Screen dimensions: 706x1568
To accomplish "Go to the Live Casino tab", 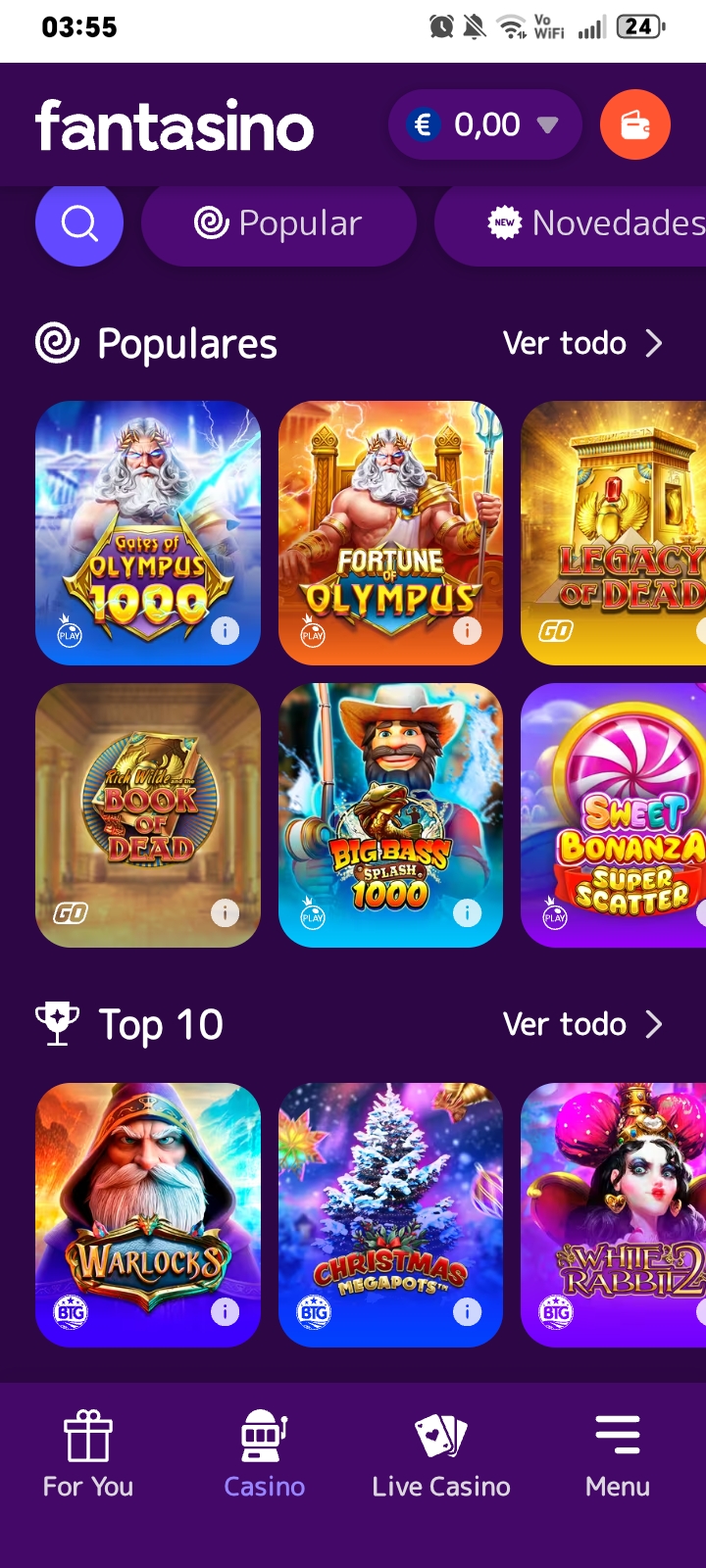I will pos(441,1455).
